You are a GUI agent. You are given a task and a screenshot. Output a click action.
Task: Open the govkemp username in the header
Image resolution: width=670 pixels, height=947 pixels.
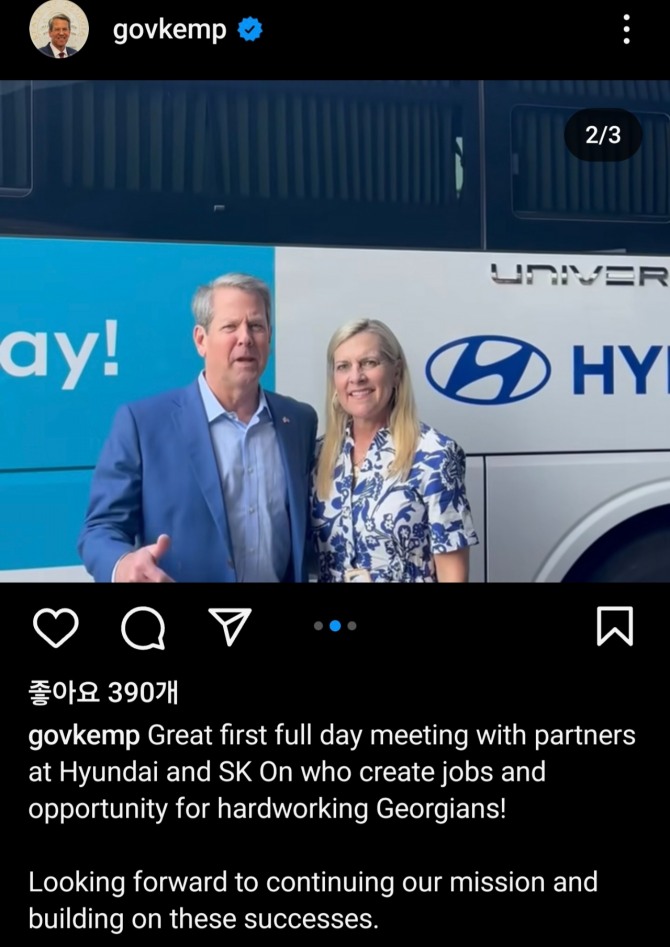[x=169, y=30]
